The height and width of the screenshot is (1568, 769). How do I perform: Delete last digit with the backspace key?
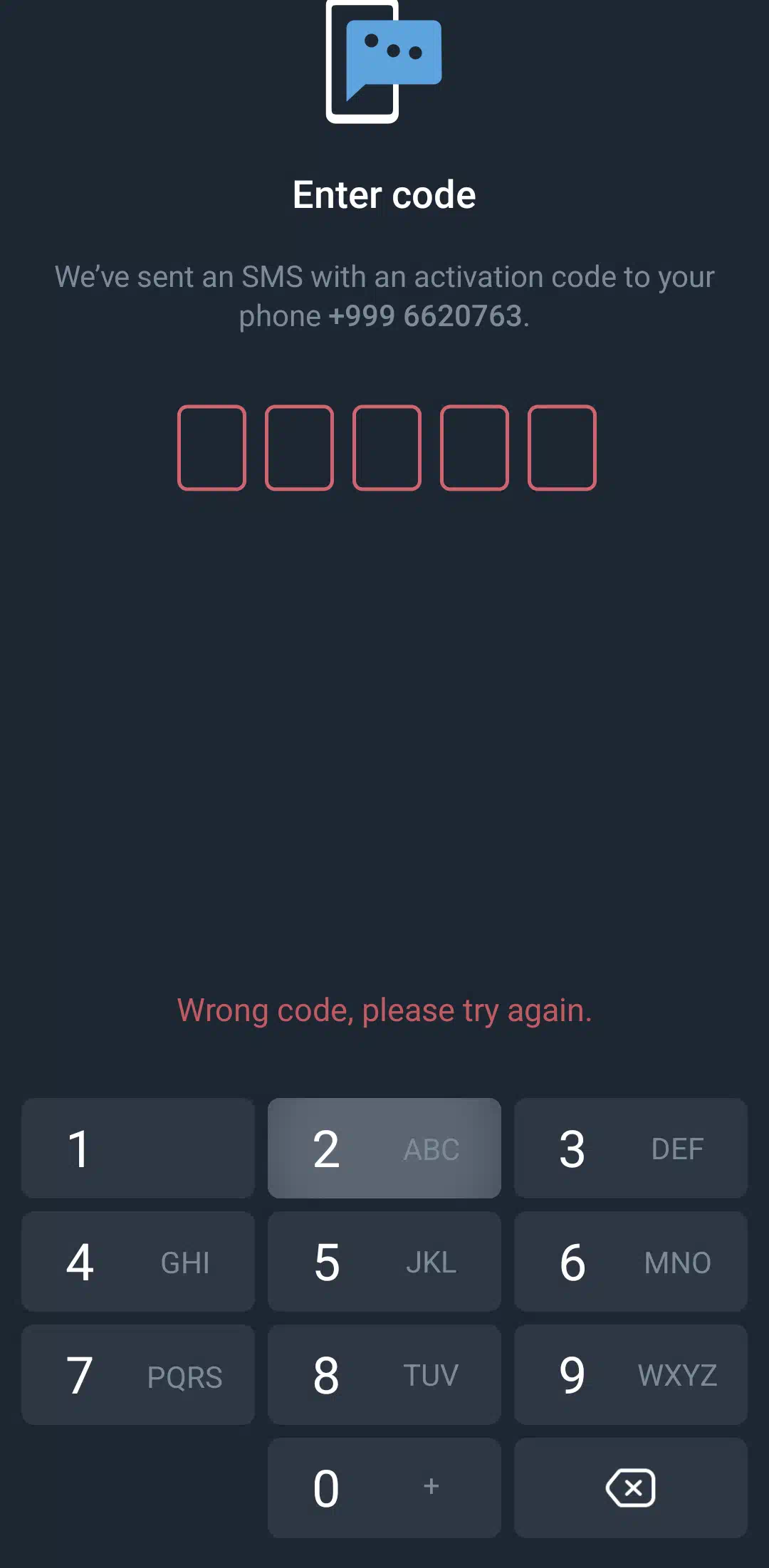tap(631, 1488)
